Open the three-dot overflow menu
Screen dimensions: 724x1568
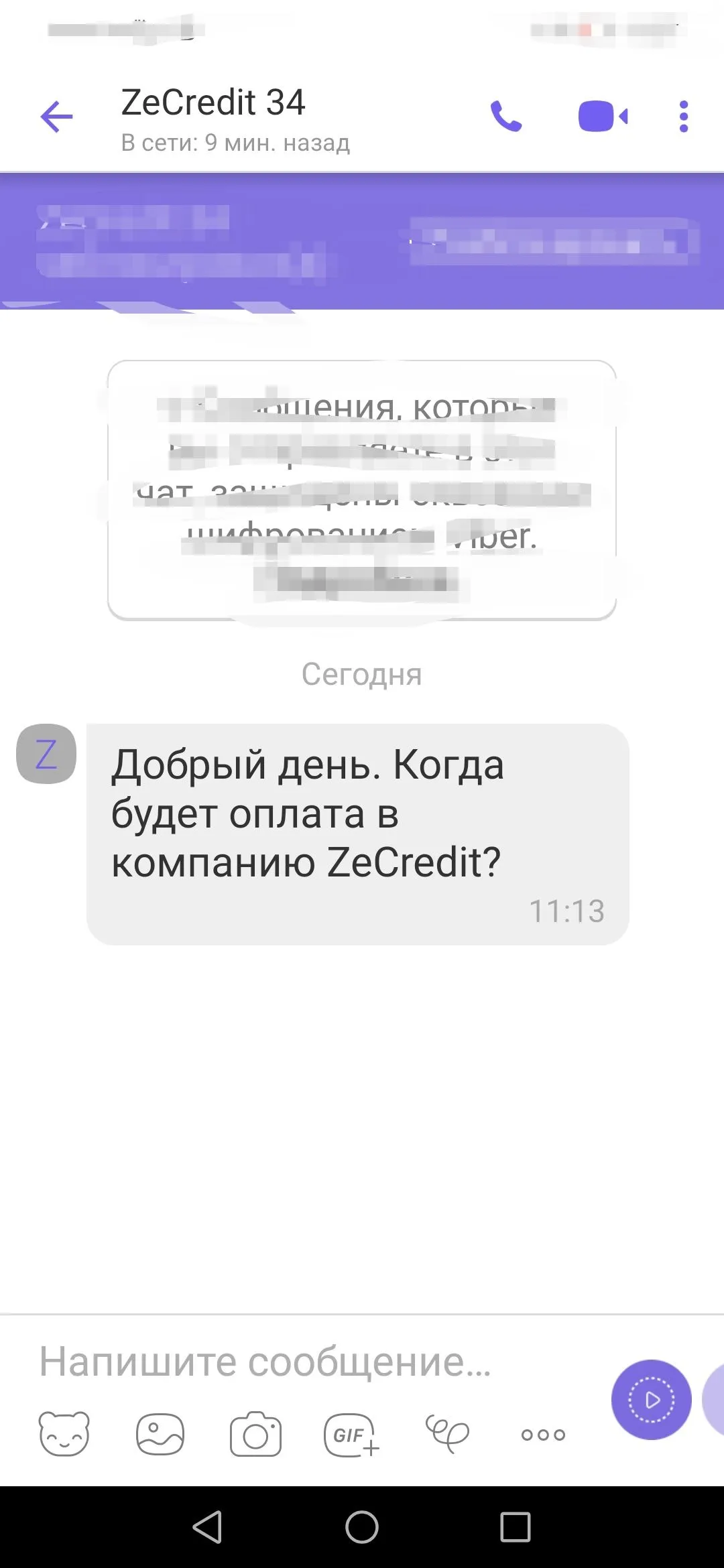point(683,117)
